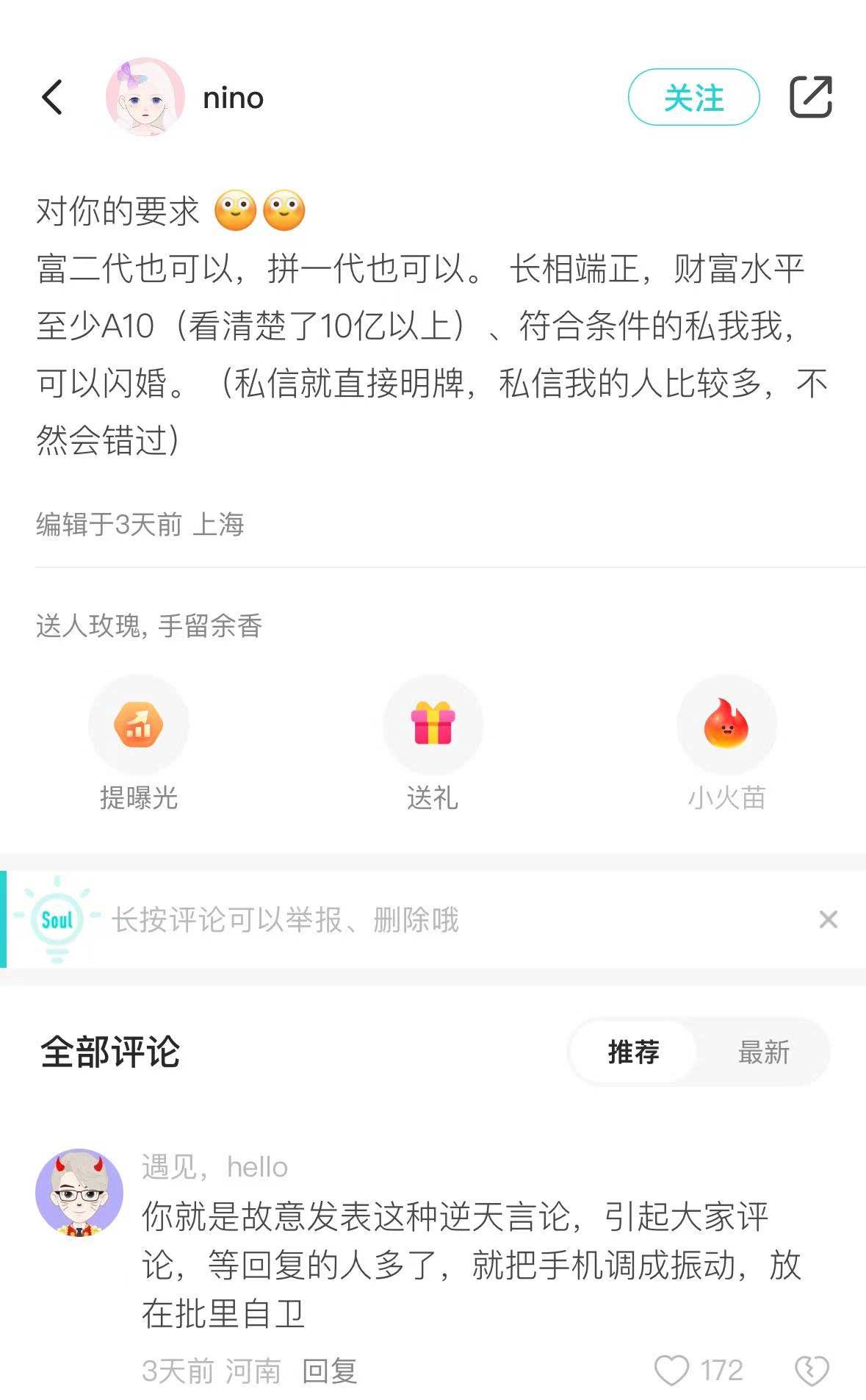This screenshot has width=866, height=1400.
Task: Switch comments to 最新 sorting
Action: 763,1052
